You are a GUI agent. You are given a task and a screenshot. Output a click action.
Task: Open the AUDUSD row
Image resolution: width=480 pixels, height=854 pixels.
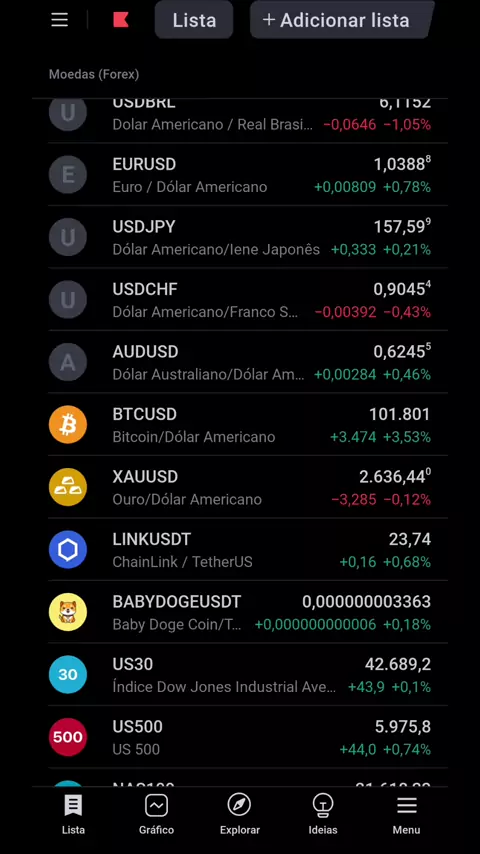click(248, 363)
